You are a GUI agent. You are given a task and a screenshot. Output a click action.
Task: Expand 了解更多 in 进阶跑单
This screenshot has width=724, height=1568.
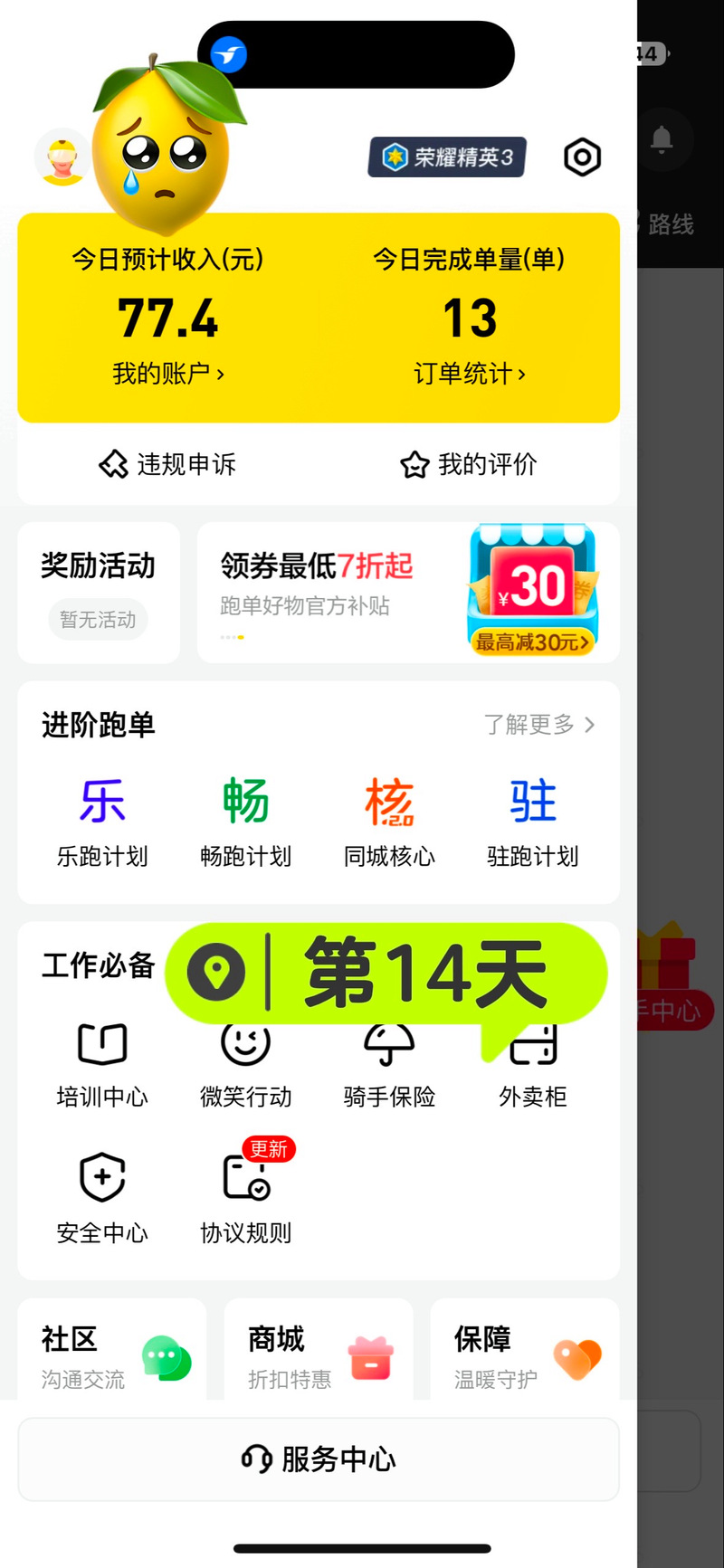point(540,725)
